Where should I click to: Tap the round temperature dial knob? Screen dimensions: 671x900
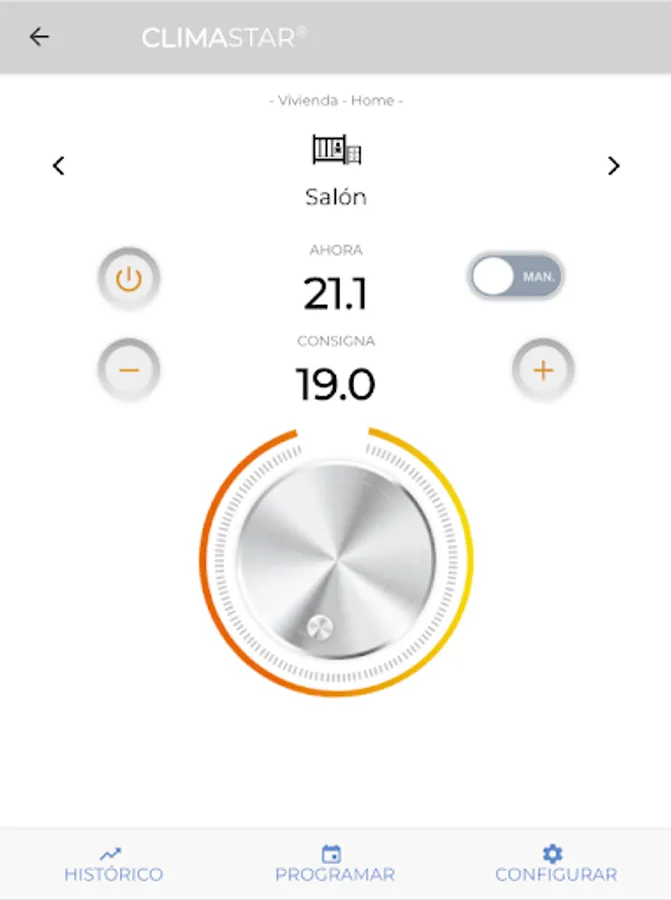[336, 561]
